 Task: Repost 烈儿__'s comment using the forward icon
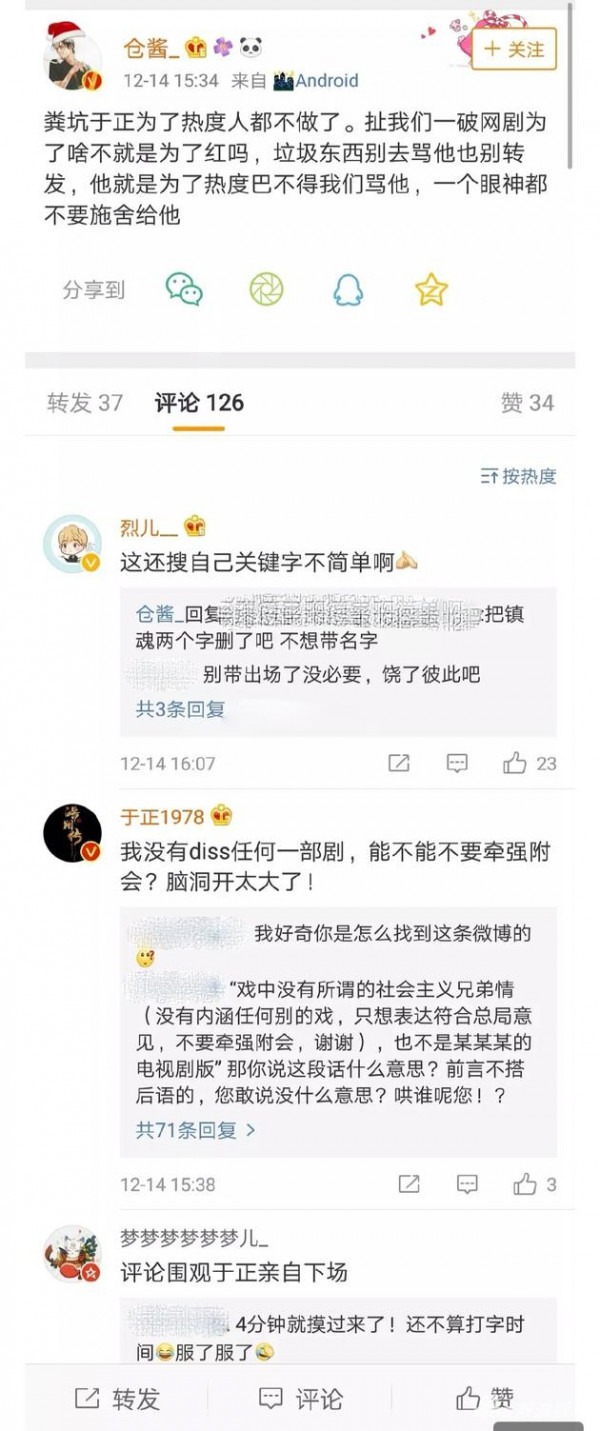click(x=399, y=764)
